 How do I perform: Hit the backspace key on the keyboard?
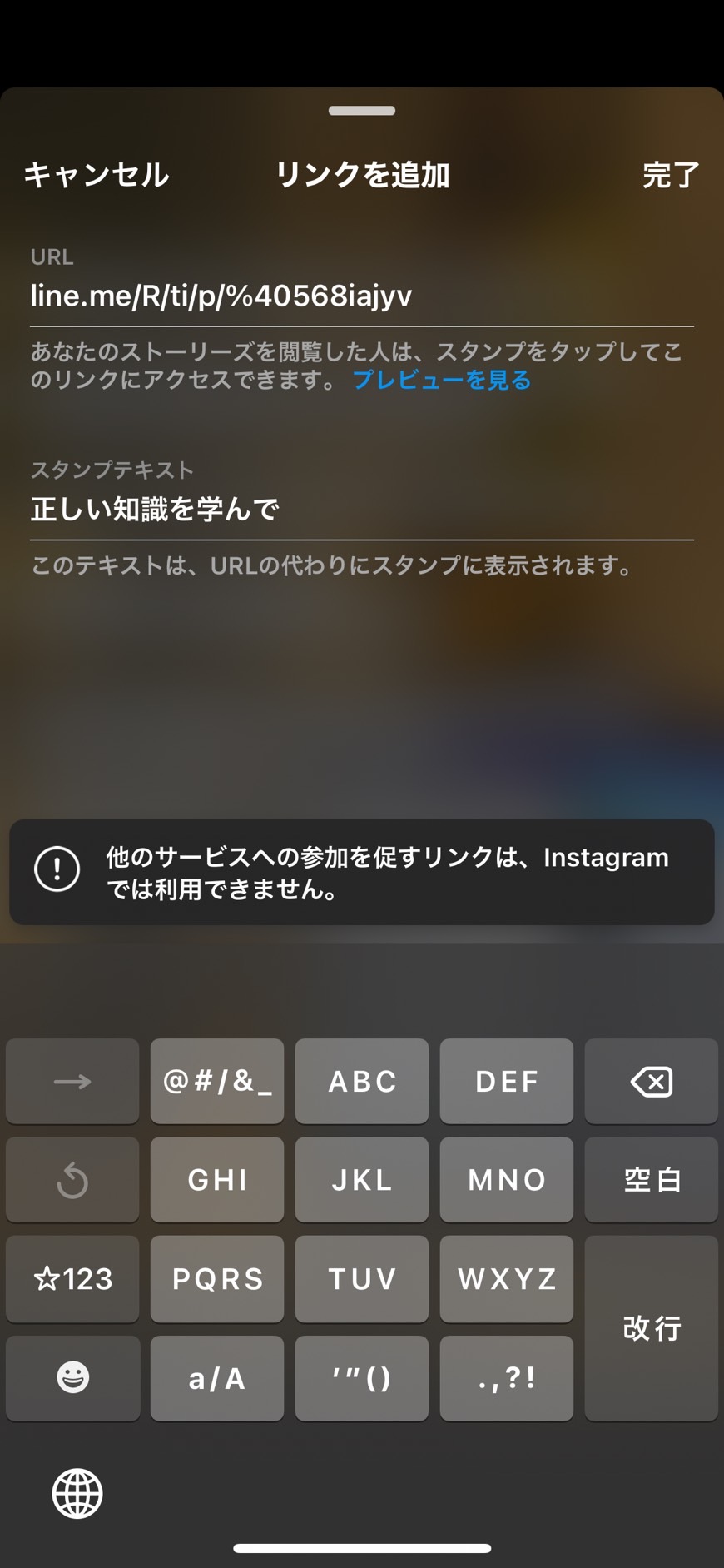tap(651, 1081)
